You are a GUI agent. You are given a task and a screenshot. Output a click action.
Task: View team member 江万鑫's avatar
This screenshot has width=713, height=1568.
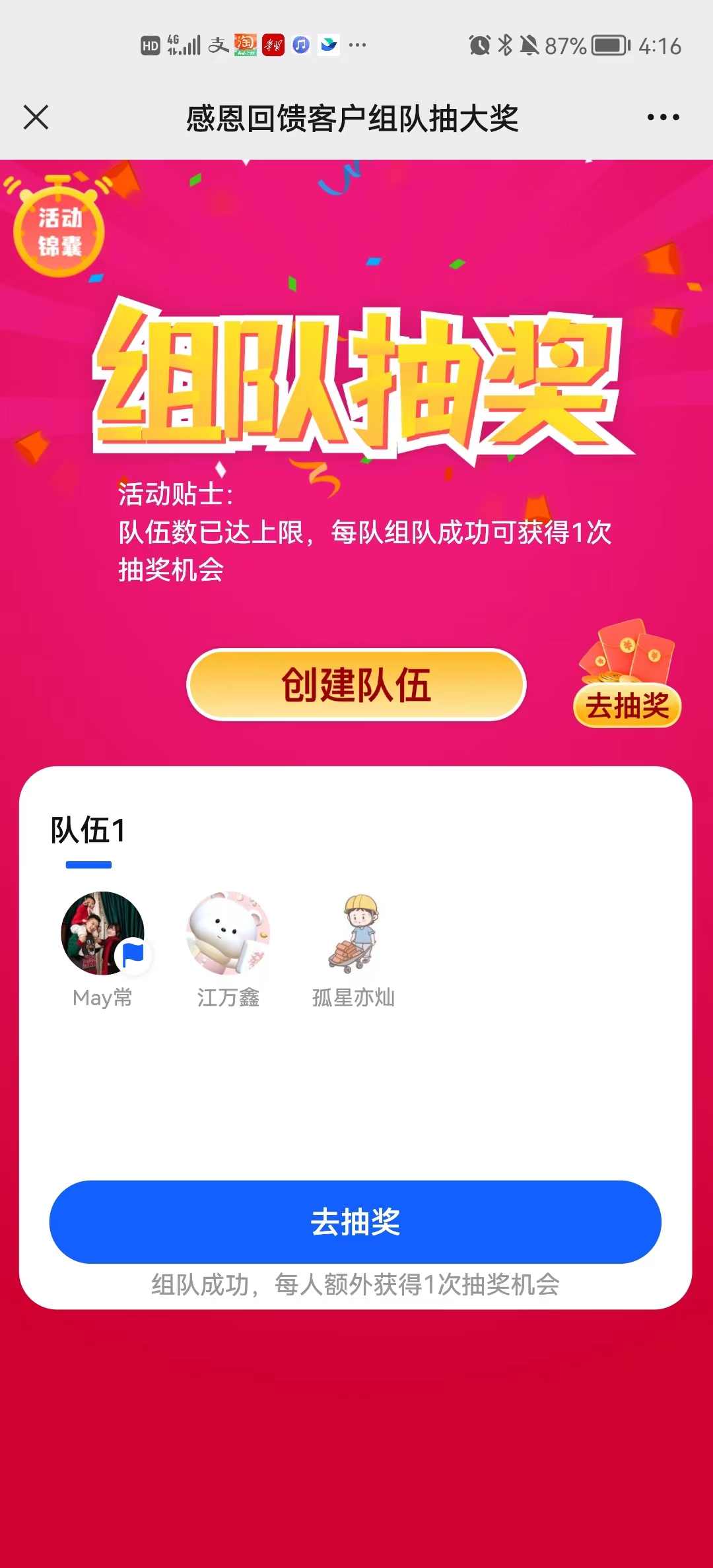228,933
